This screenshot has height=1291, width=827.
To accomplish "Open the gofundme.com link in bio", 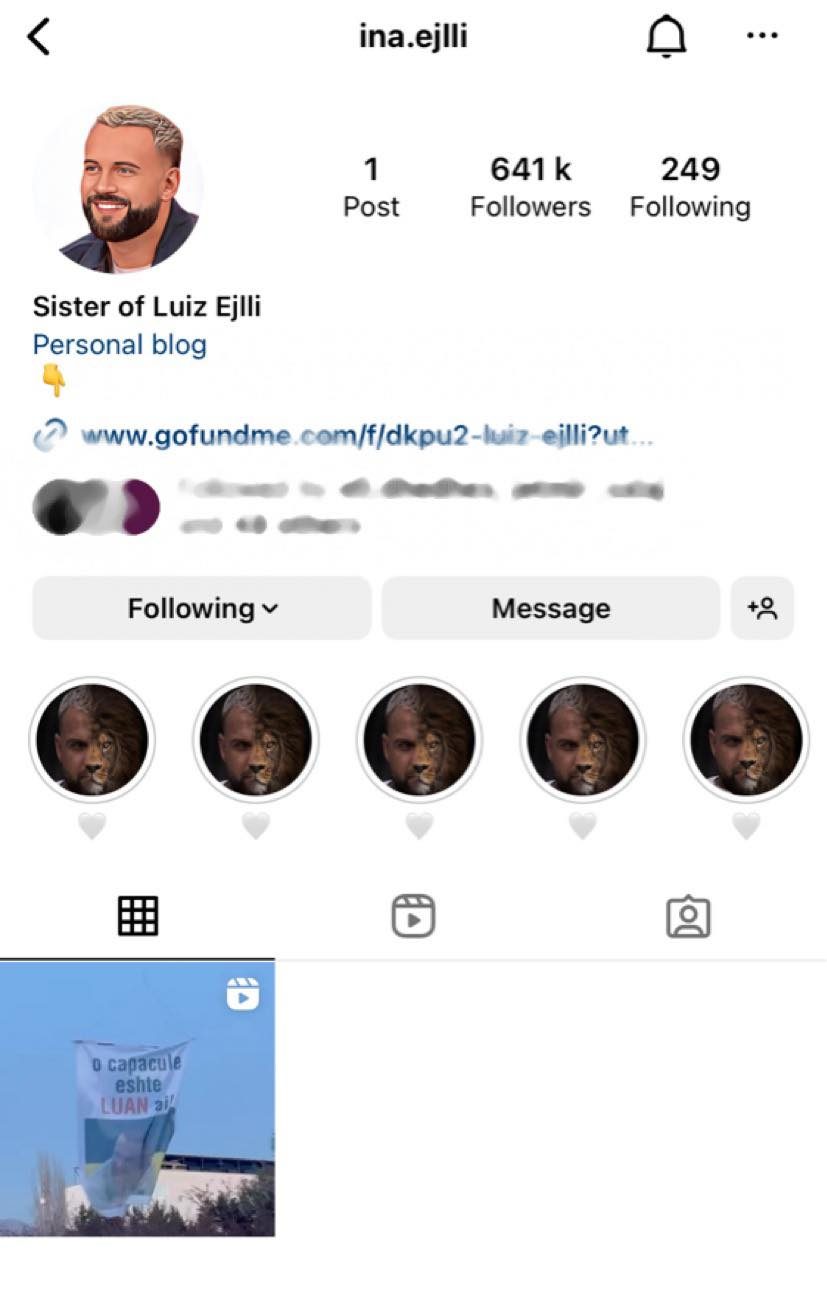I will coord(366,436).
